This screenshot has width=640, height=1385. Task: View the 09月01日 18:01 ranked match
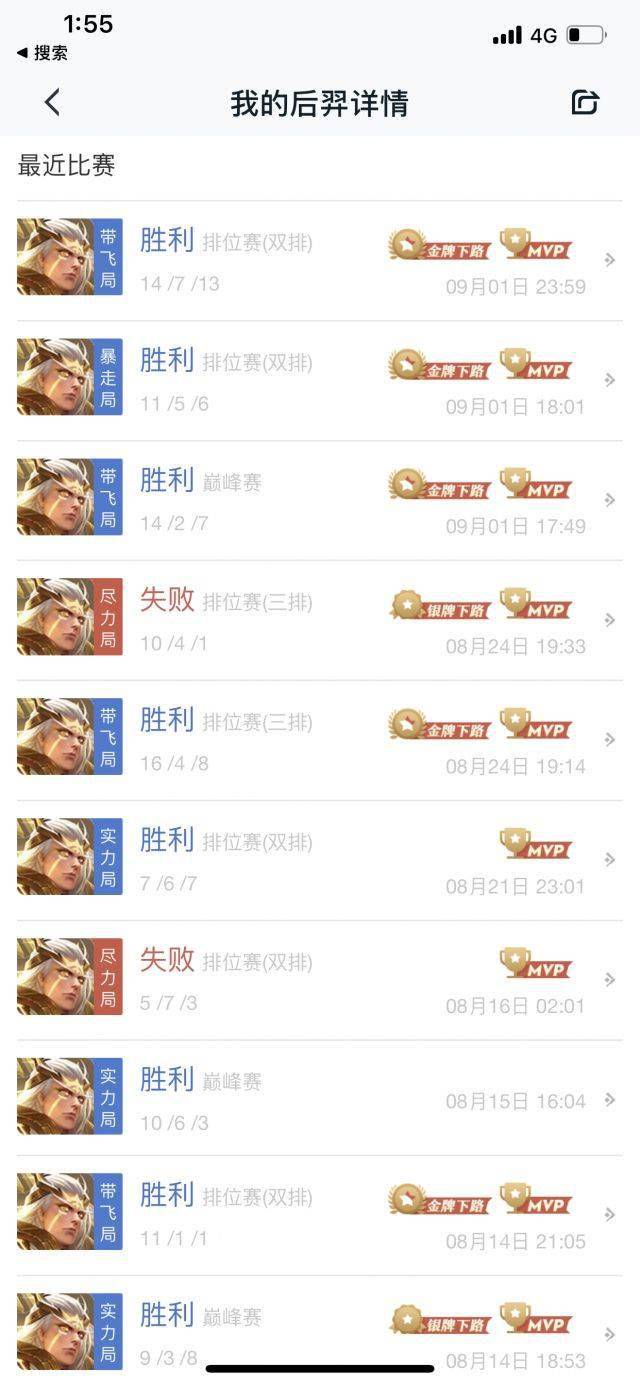tap(320, 380)
